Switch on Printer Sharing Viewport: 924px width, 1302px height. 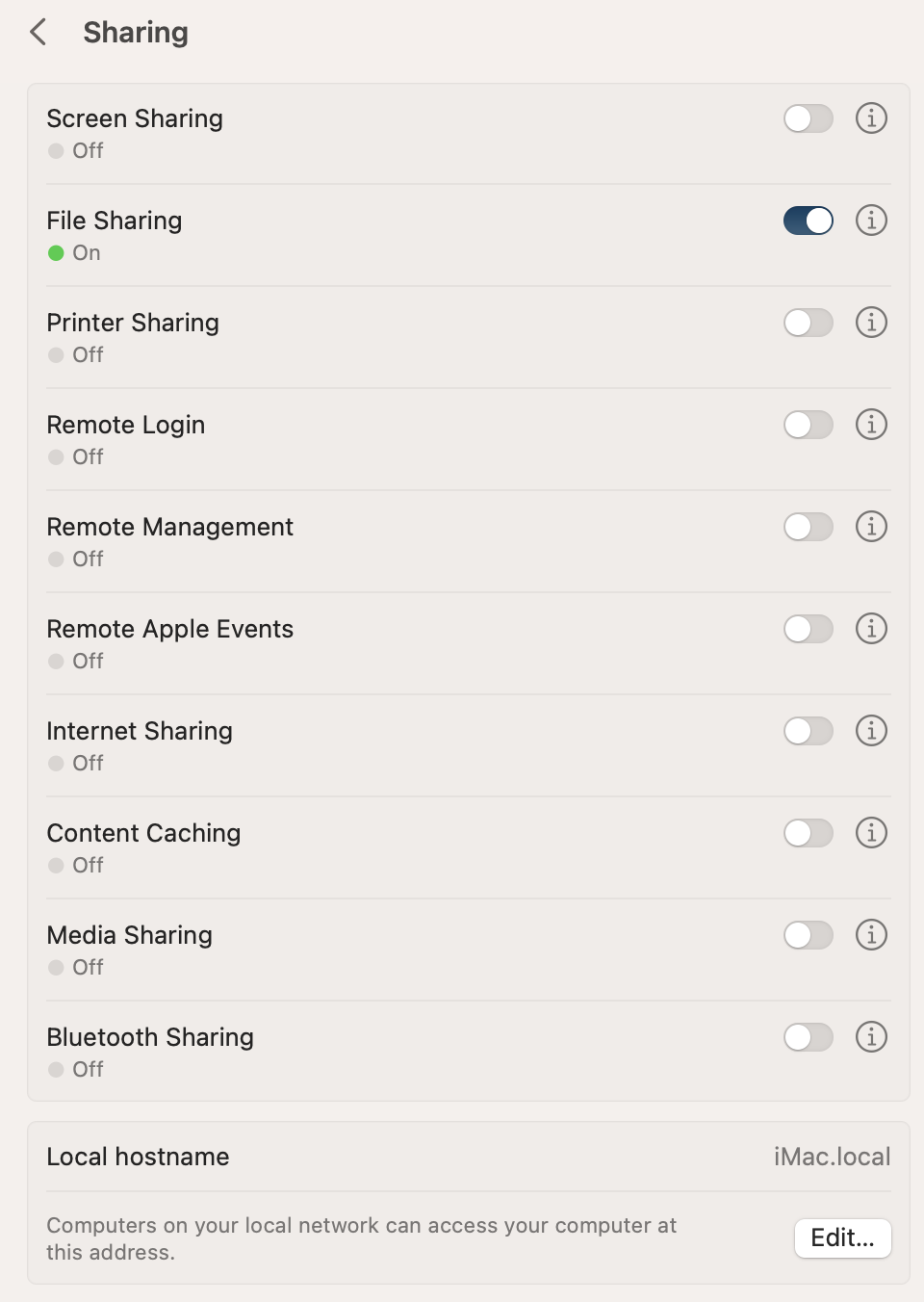click(x=808, y=323)
